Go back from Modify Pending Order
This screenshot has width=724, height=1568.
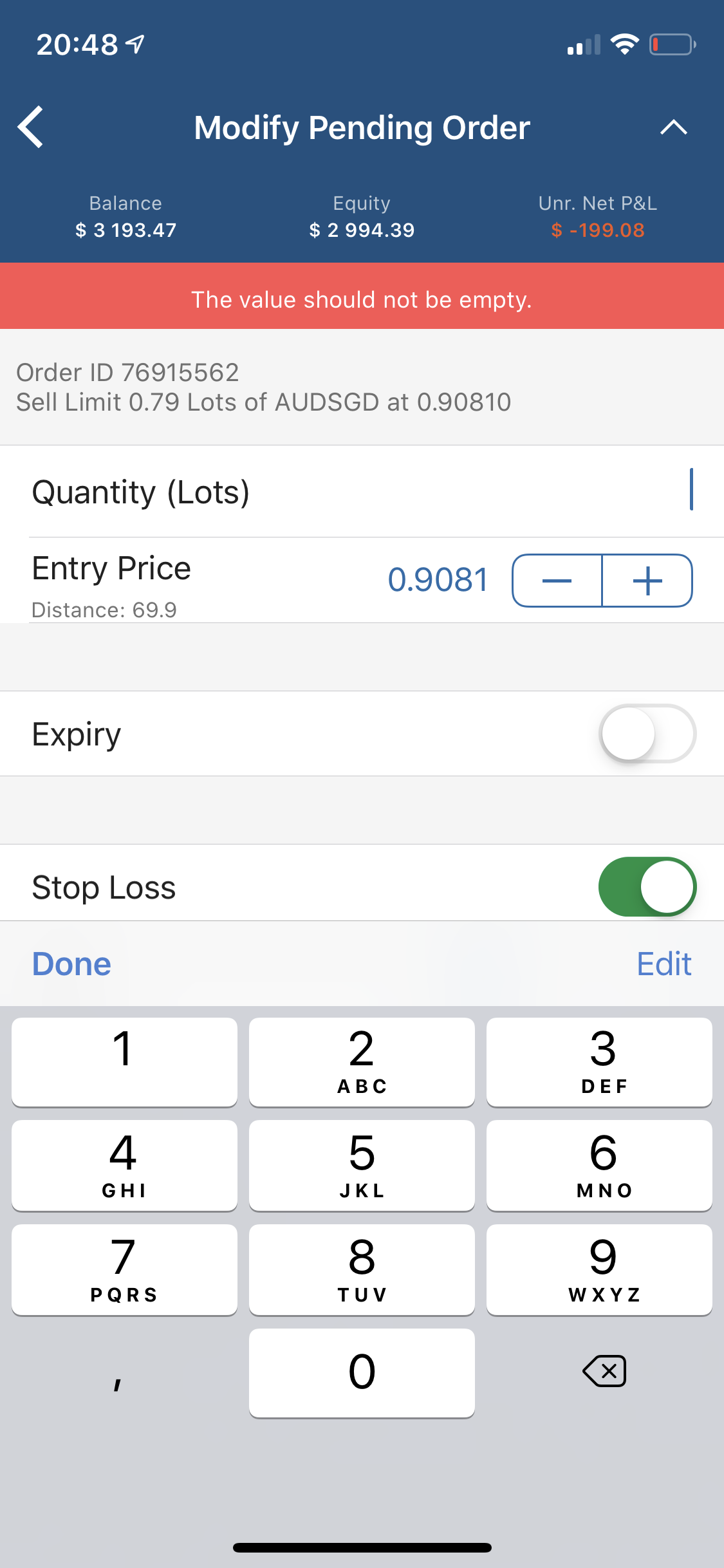[30, 127]
